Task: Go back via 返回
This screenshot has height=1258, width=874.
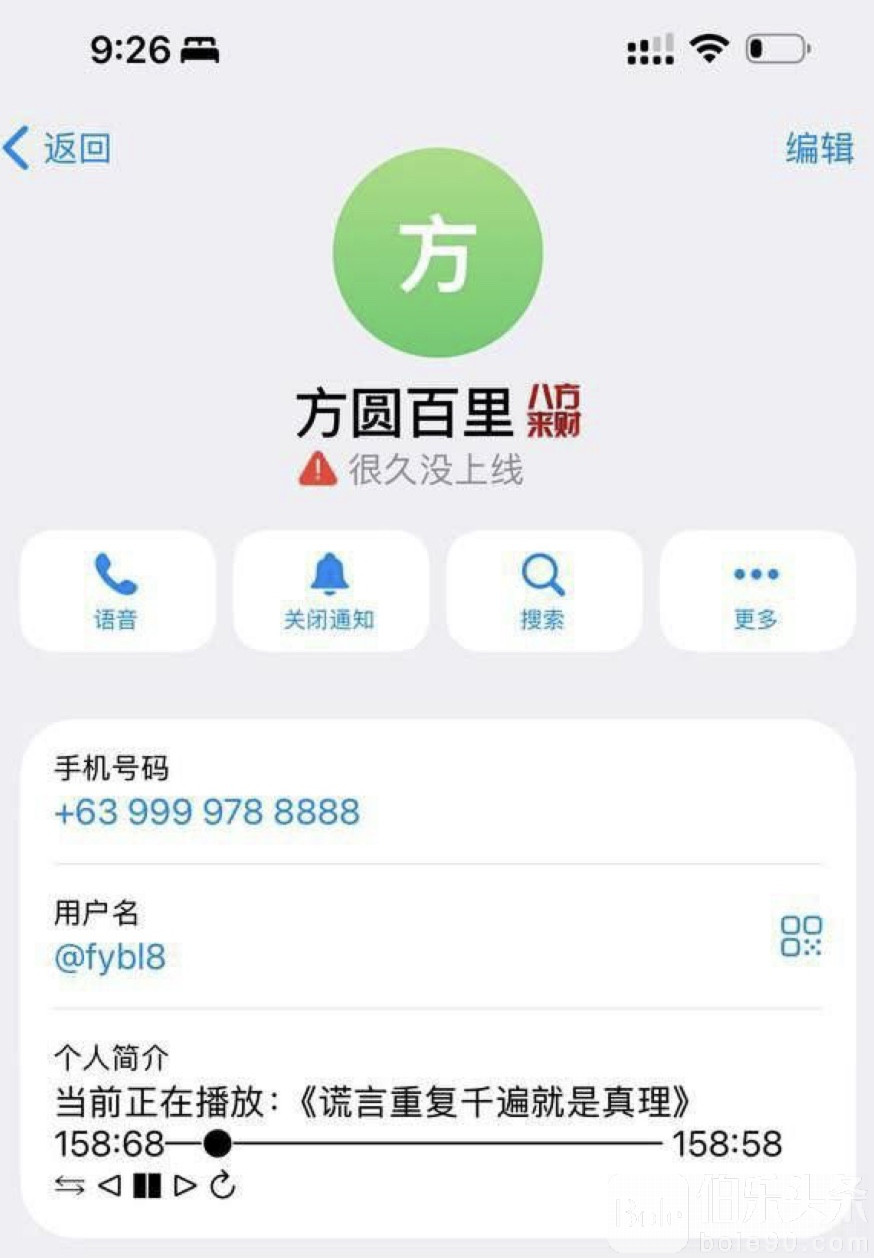Action: point(58,148)
